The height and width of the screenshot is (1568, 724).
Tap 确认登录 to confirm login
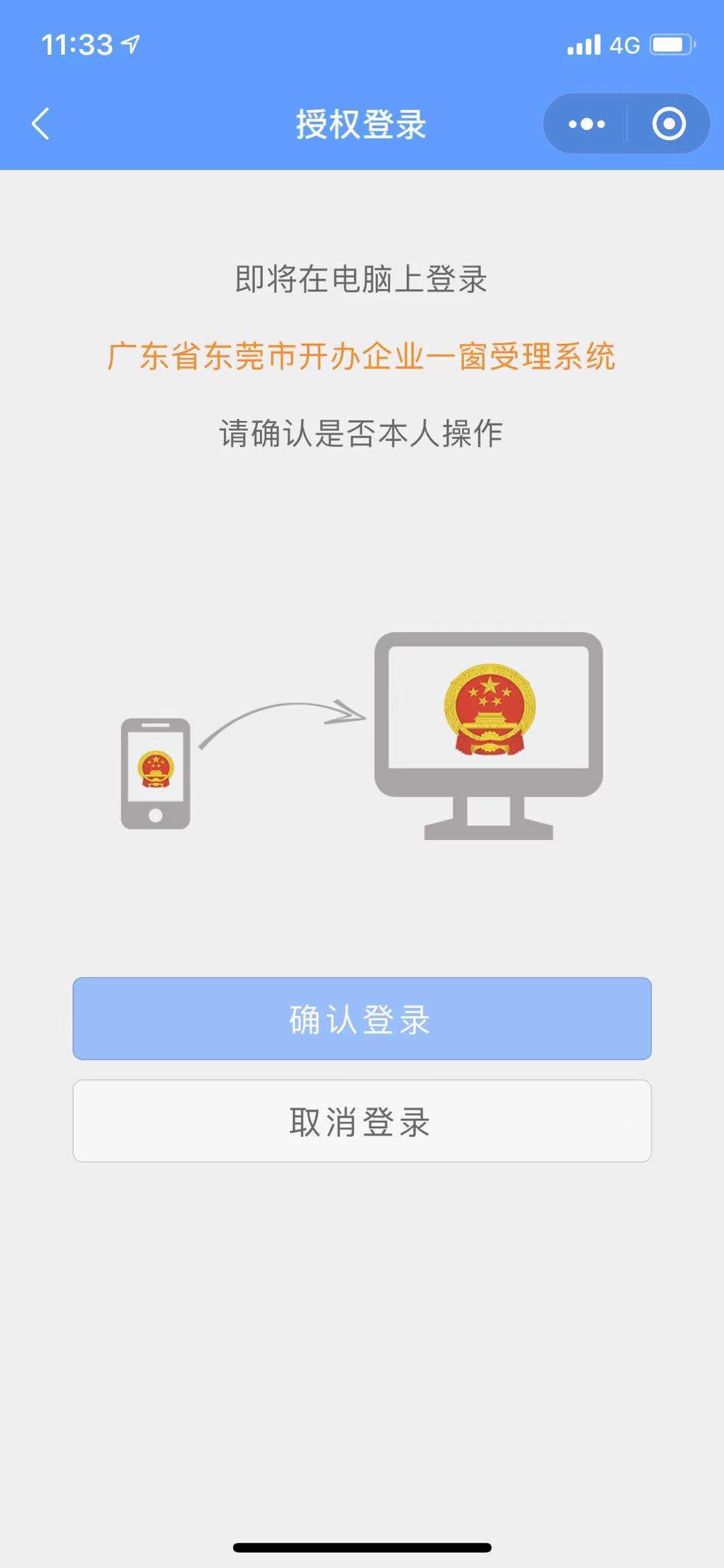[362, 1018]
